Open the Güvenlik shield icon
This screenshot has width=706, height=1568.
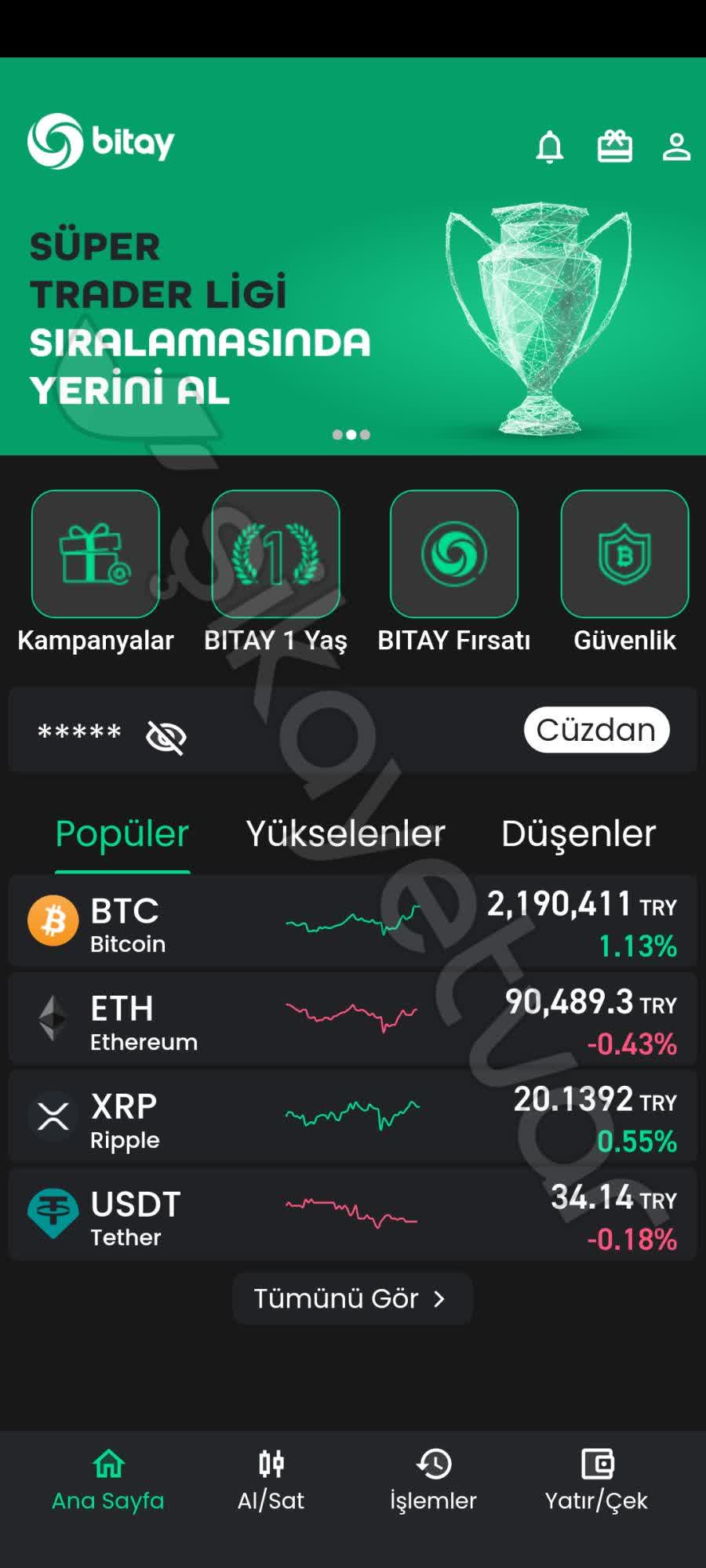point(624,554)
